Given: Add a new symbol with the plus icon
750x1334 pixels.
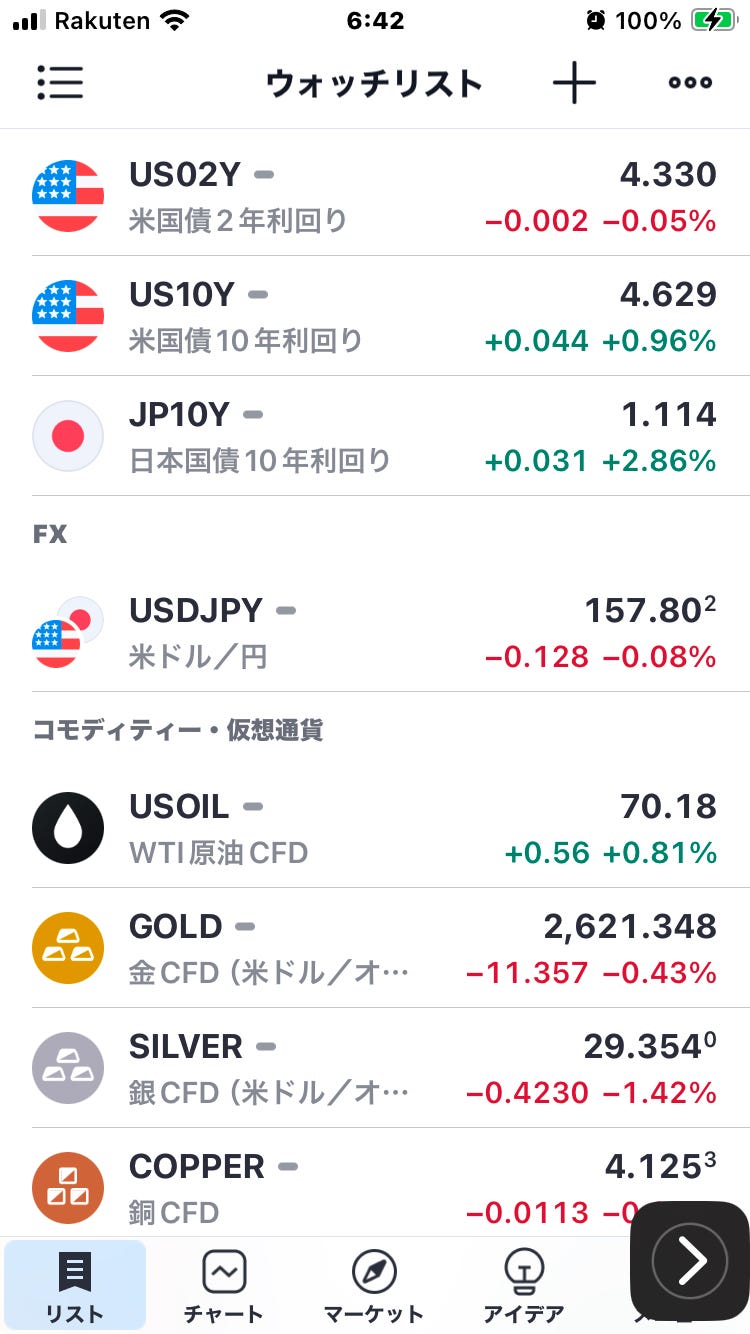Looking at the screenshot, I should pyautogui.click(x=574, y=83).
